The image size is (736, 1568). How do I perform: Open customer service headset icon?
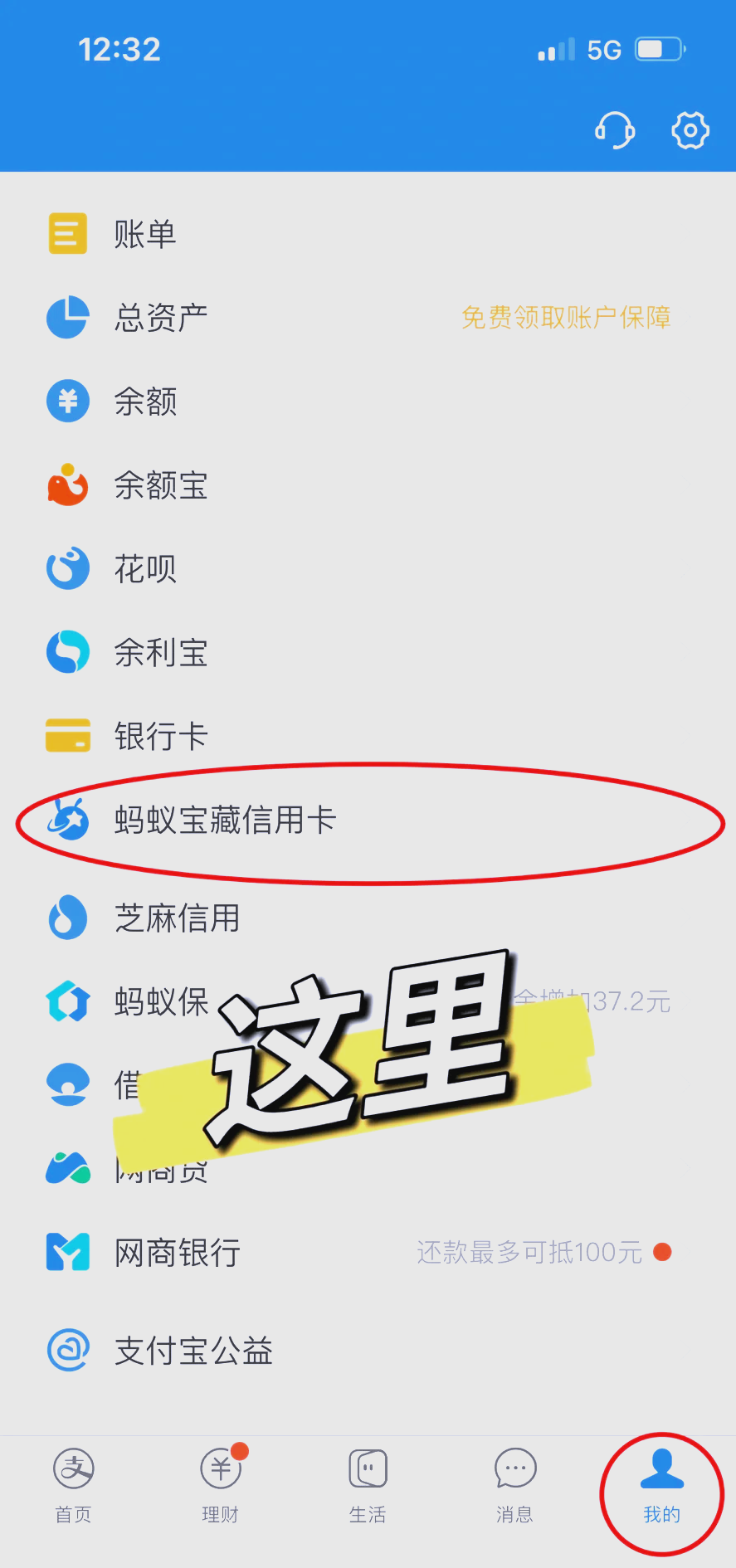click(615, 130)
